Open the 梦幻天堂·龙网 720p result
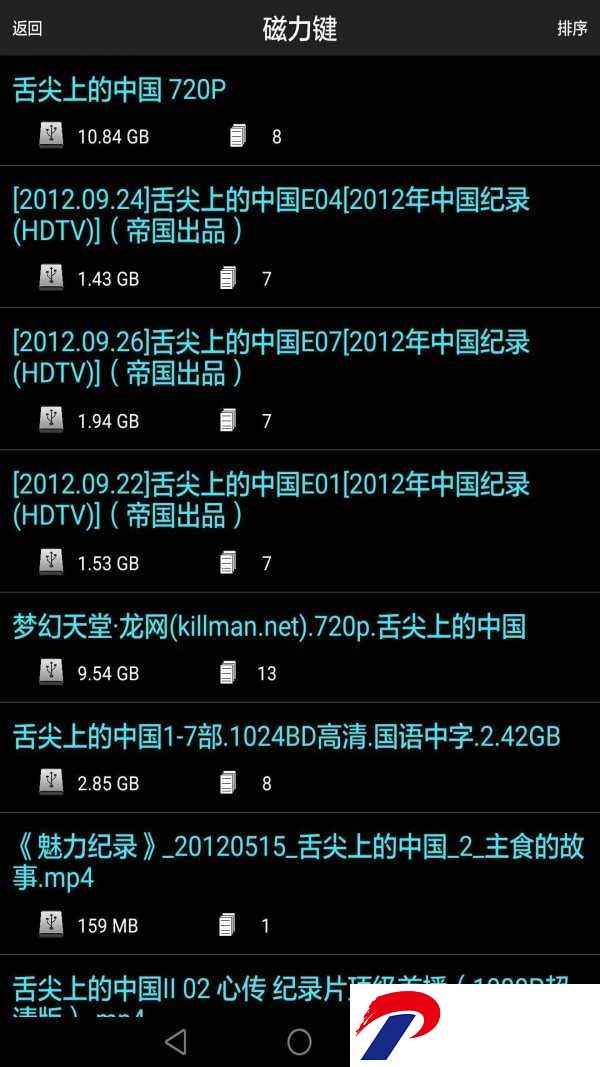The width and height of the screenshot is (600, 1067). tap(300, 648)
